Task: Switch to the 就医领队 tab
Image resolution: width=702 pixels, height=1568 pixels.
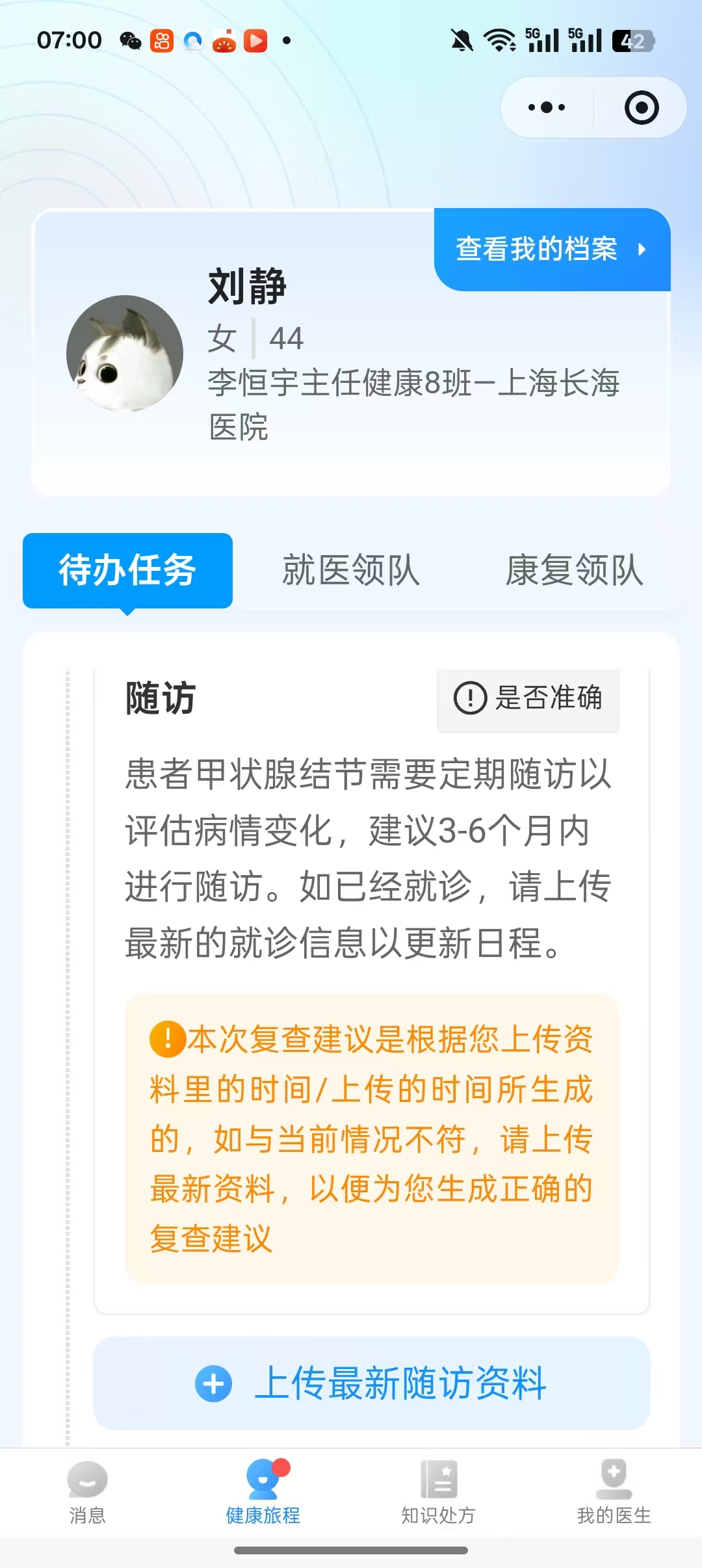Action: [x=351, y=570]
